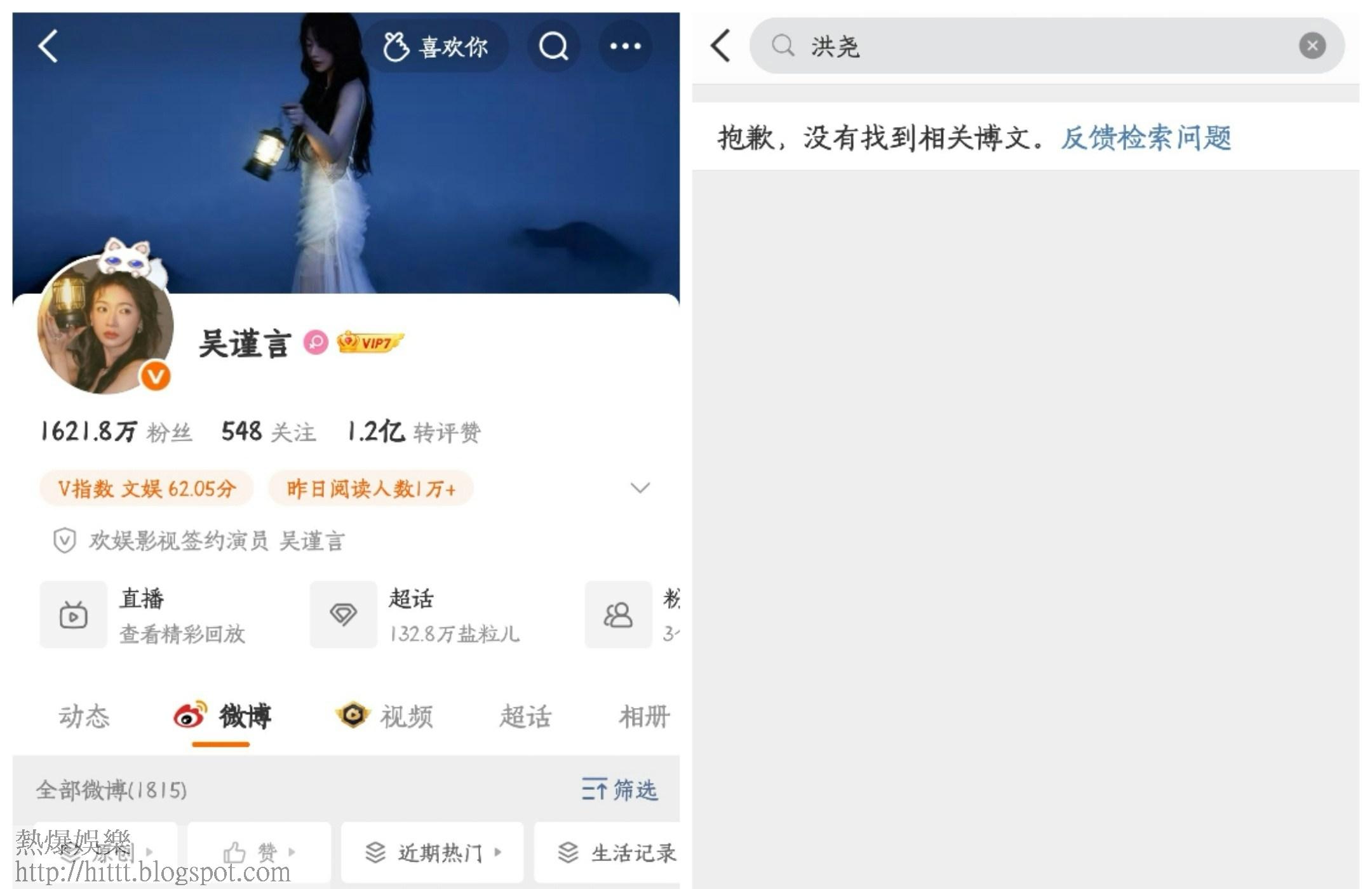
Task: Open the 昨日阅读人数1万+ chip
Action: 371,488
